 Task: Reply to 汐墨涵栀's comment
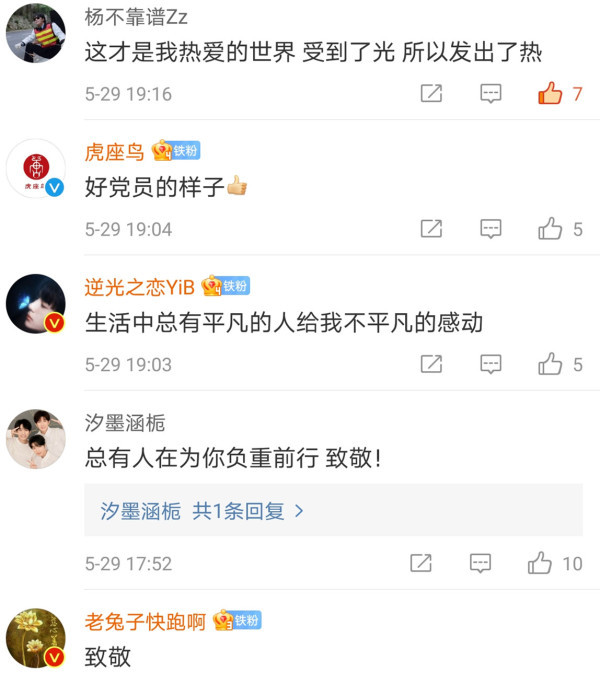pyautogui.click(x=481, y=563)
